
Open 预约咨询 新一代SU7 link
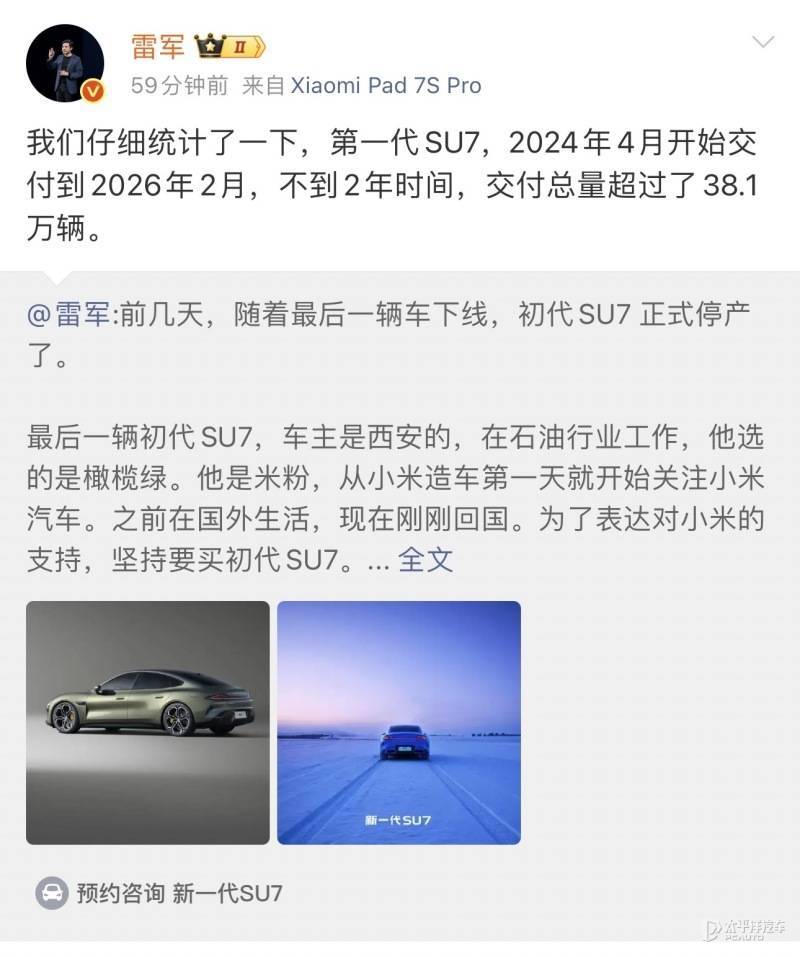[x=160, y=893]
